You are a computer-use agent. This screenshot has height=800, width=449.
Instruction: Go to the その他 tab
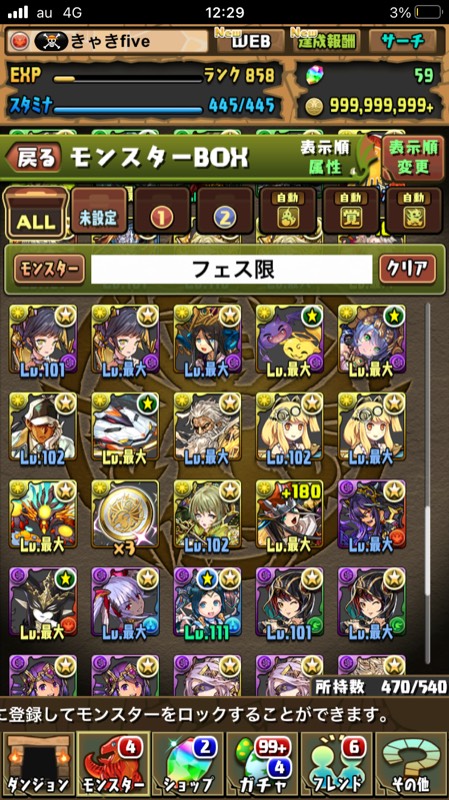pos(411,764)
